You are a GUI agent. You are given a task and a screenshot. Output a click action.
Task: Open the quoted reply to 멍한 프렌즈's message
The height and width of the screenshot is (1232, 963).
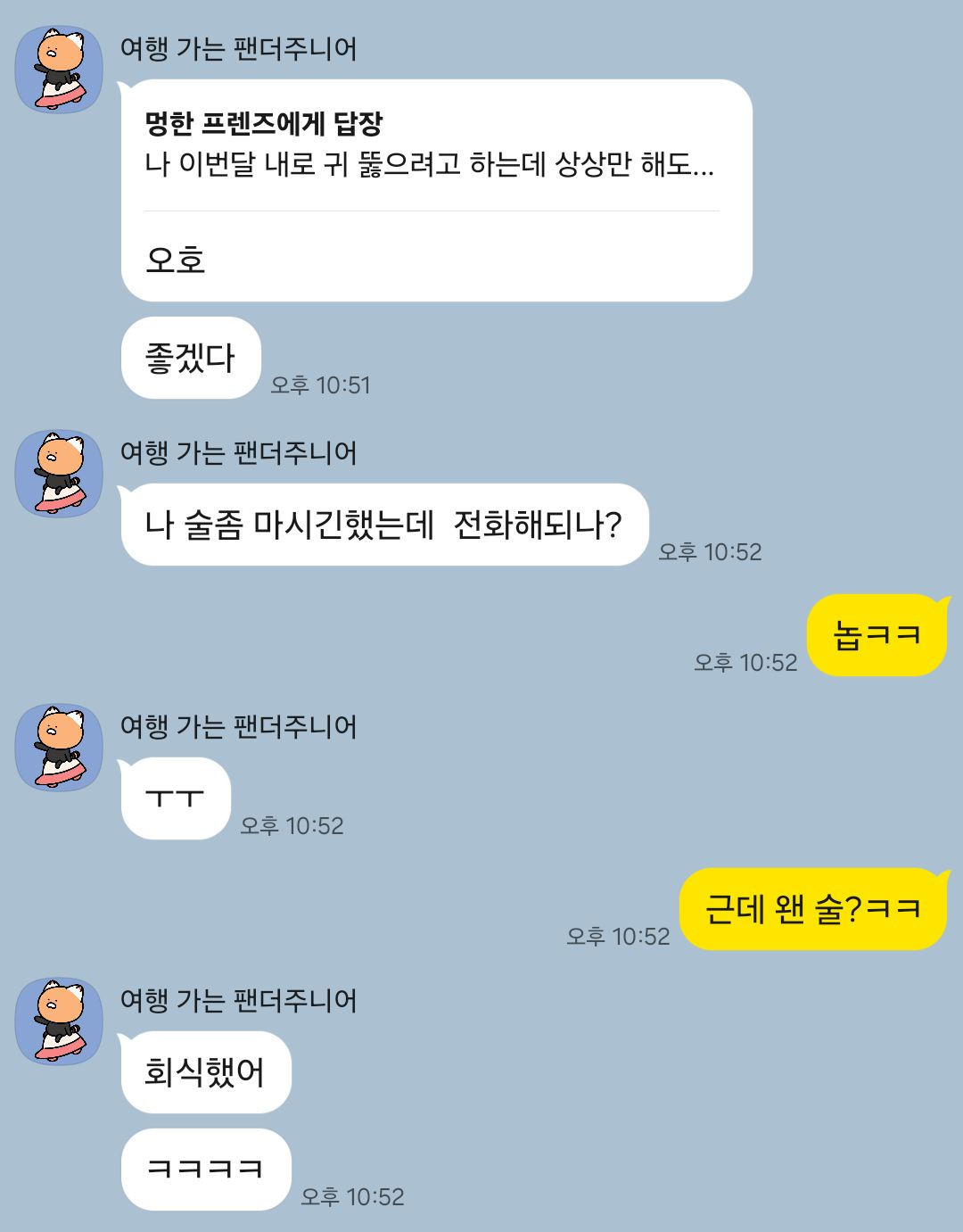431,145
